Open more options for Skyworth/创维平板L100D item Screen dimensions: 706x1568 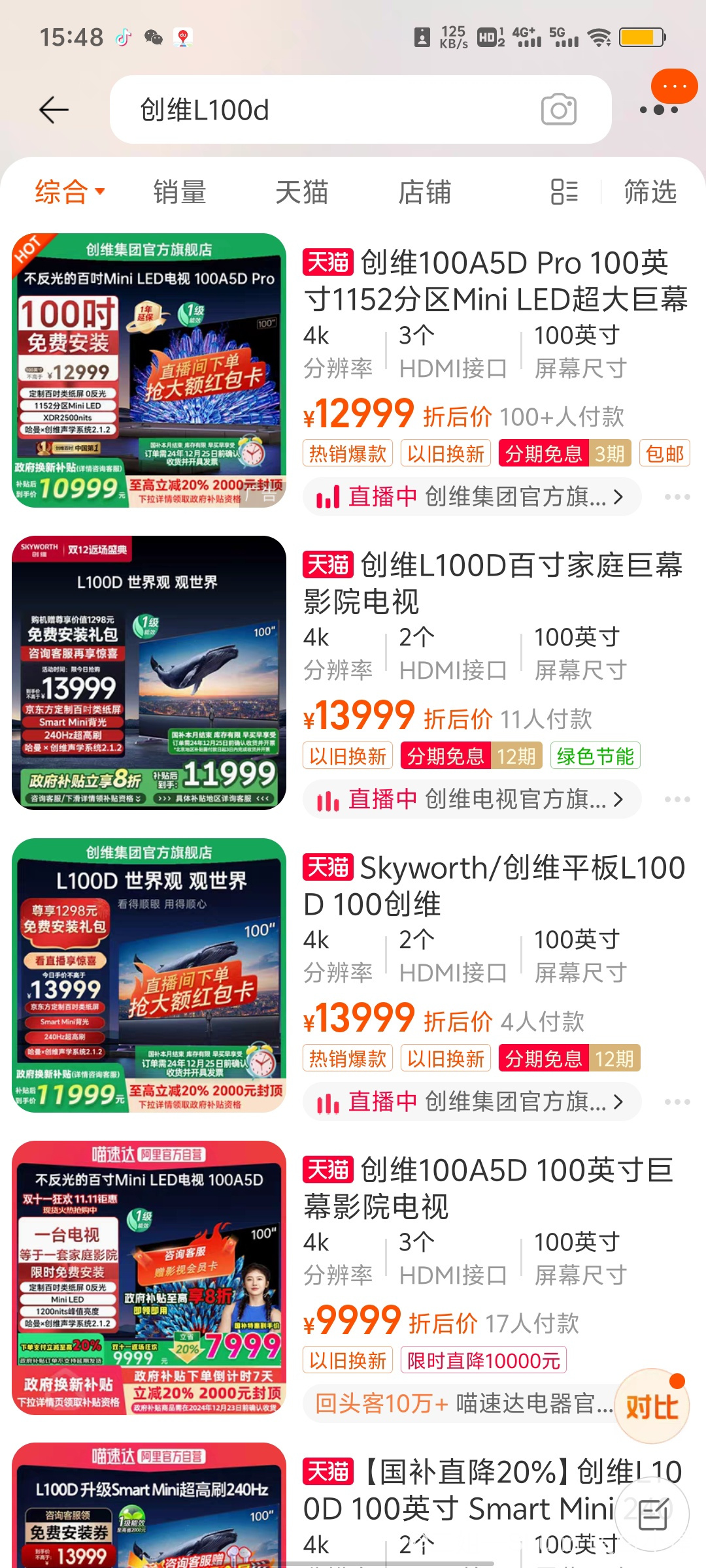click(677, 1102)
